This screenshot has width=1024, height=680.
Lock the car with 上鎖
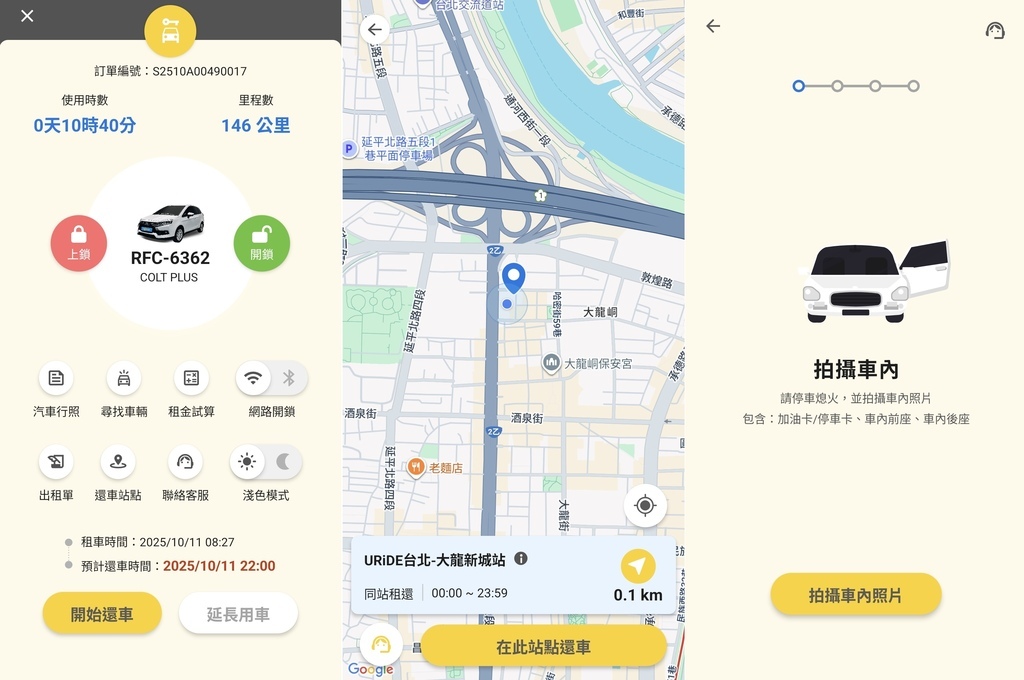(79, 243)
